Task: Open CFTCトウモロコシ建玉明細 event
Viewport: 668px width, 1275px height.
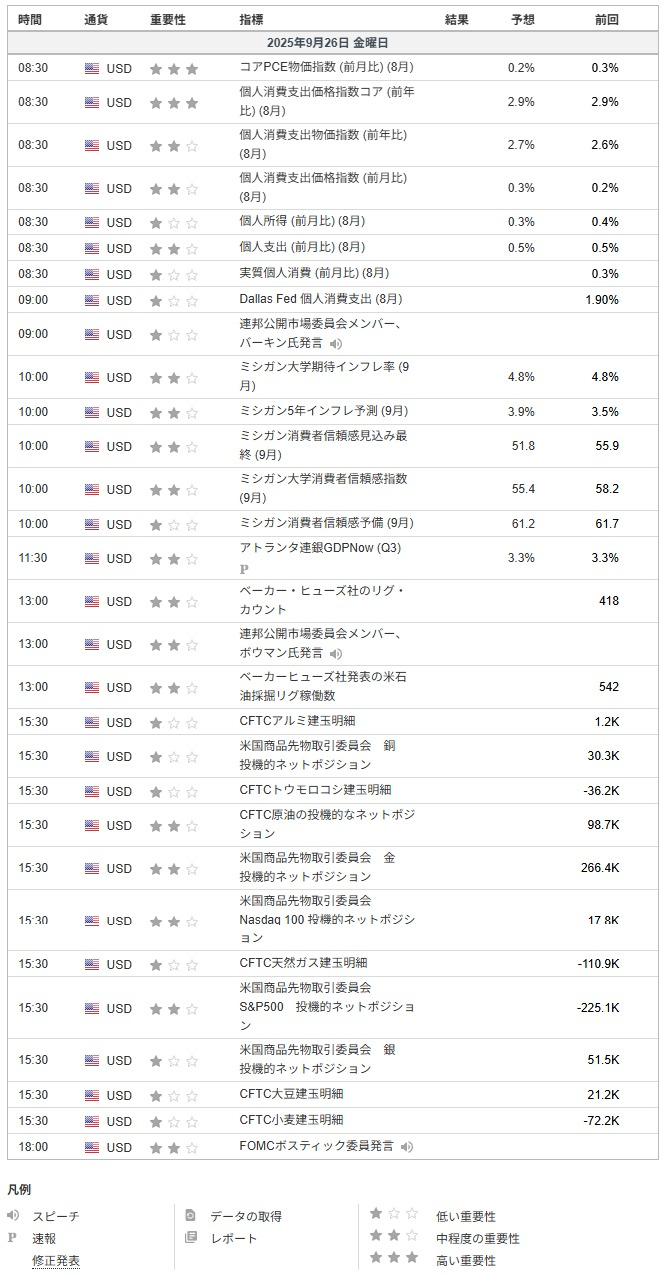Action: (315, 790)
